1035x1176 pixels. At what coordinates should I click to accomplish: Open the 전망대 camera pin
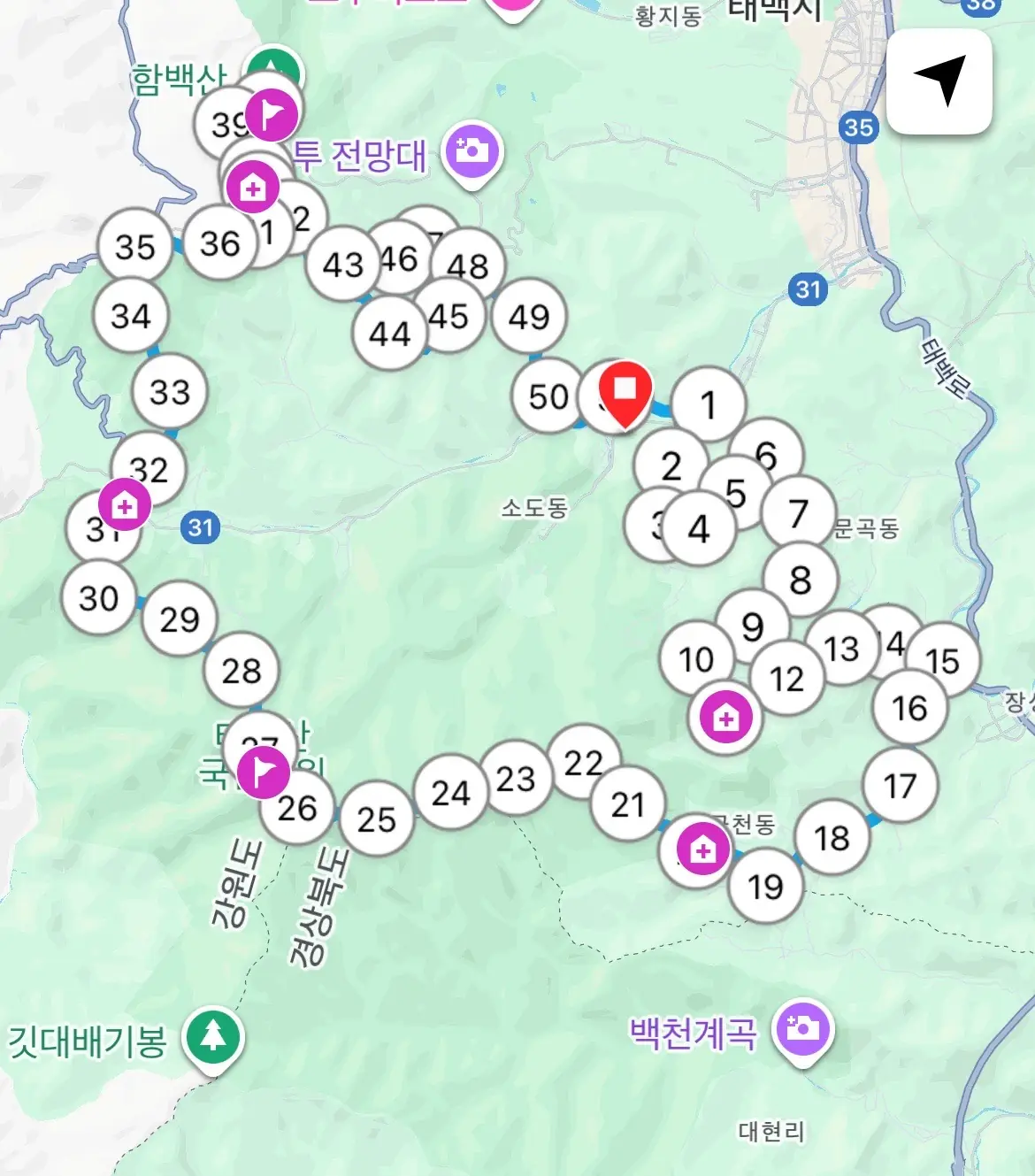(x=472, y=151)
